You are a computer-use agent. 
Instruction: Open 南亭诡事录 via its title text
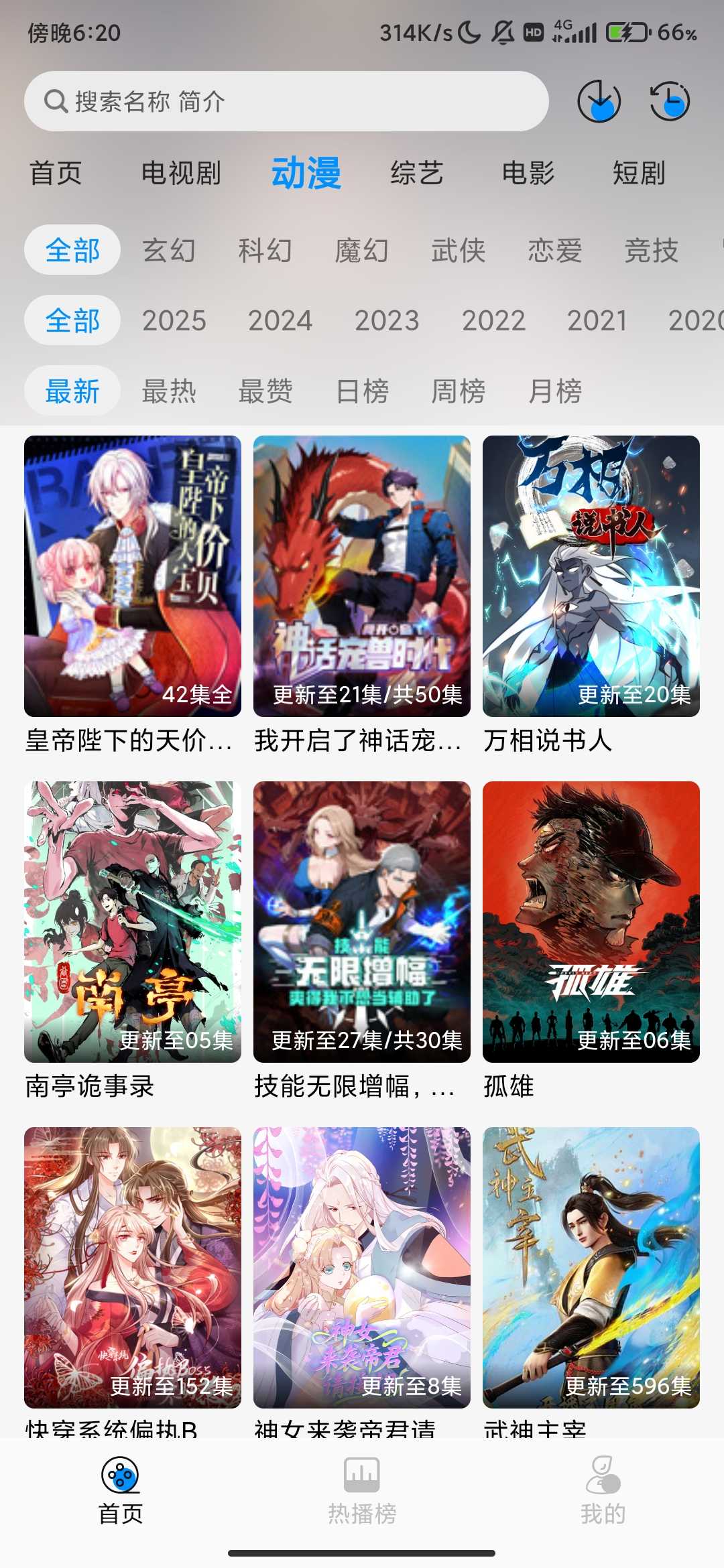(90, 1086)
